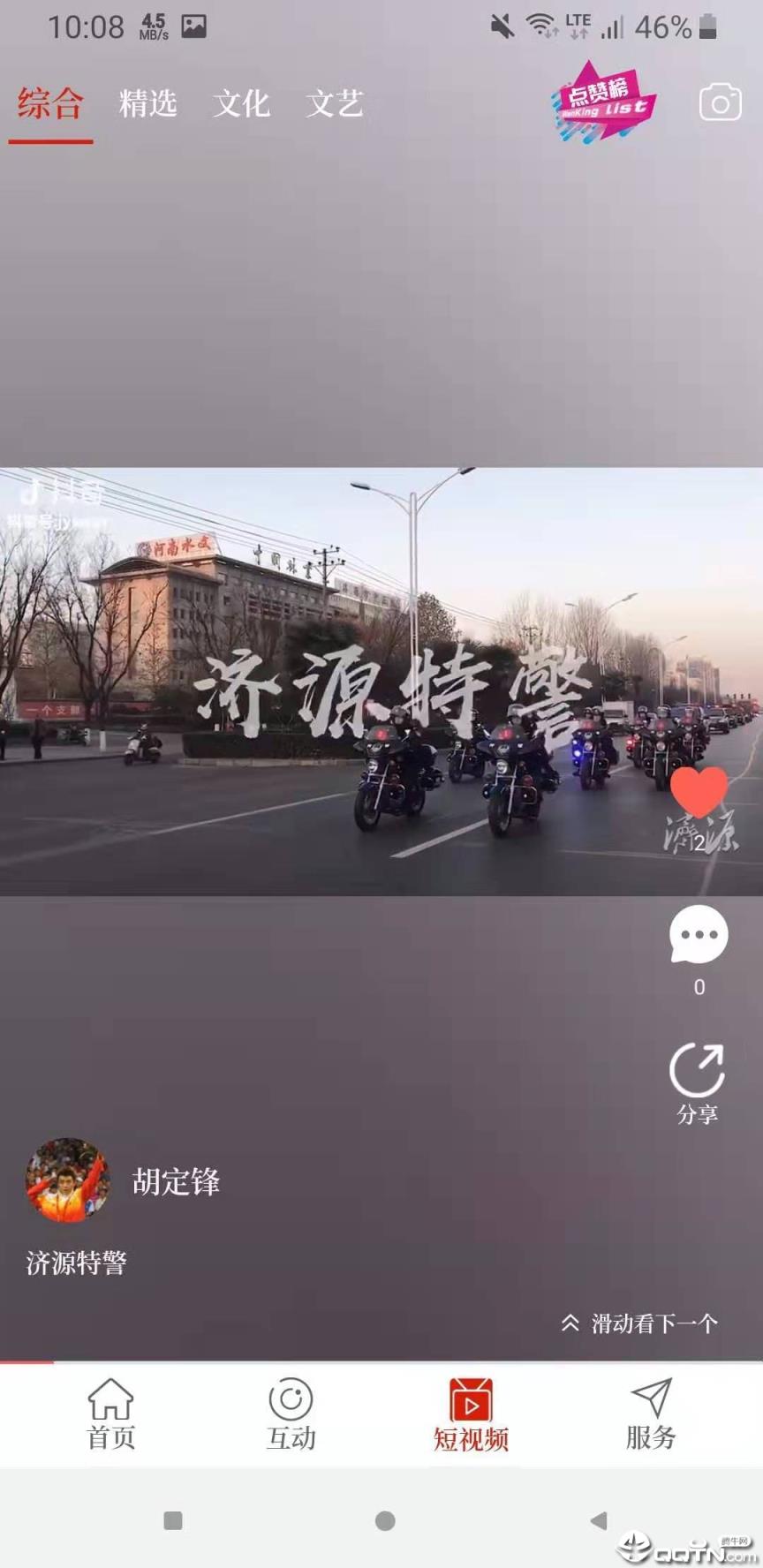Switch to the 文艺 tab
This screenshot has width=763, height=1568.
(x=335, y=102)
